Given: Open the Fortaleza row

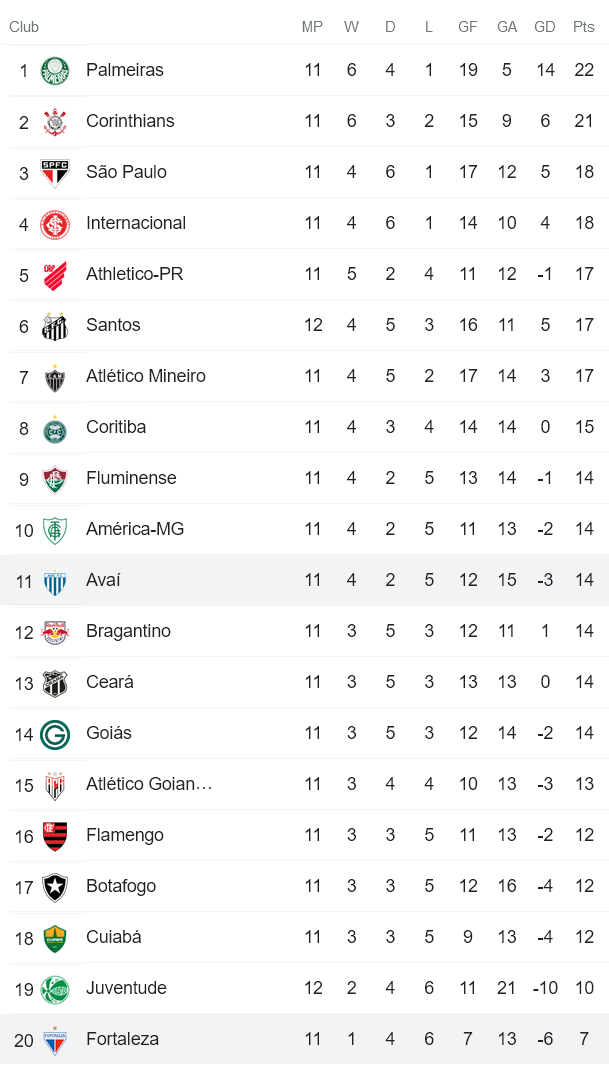Looking at the screenshot, I should point(122,1039).
